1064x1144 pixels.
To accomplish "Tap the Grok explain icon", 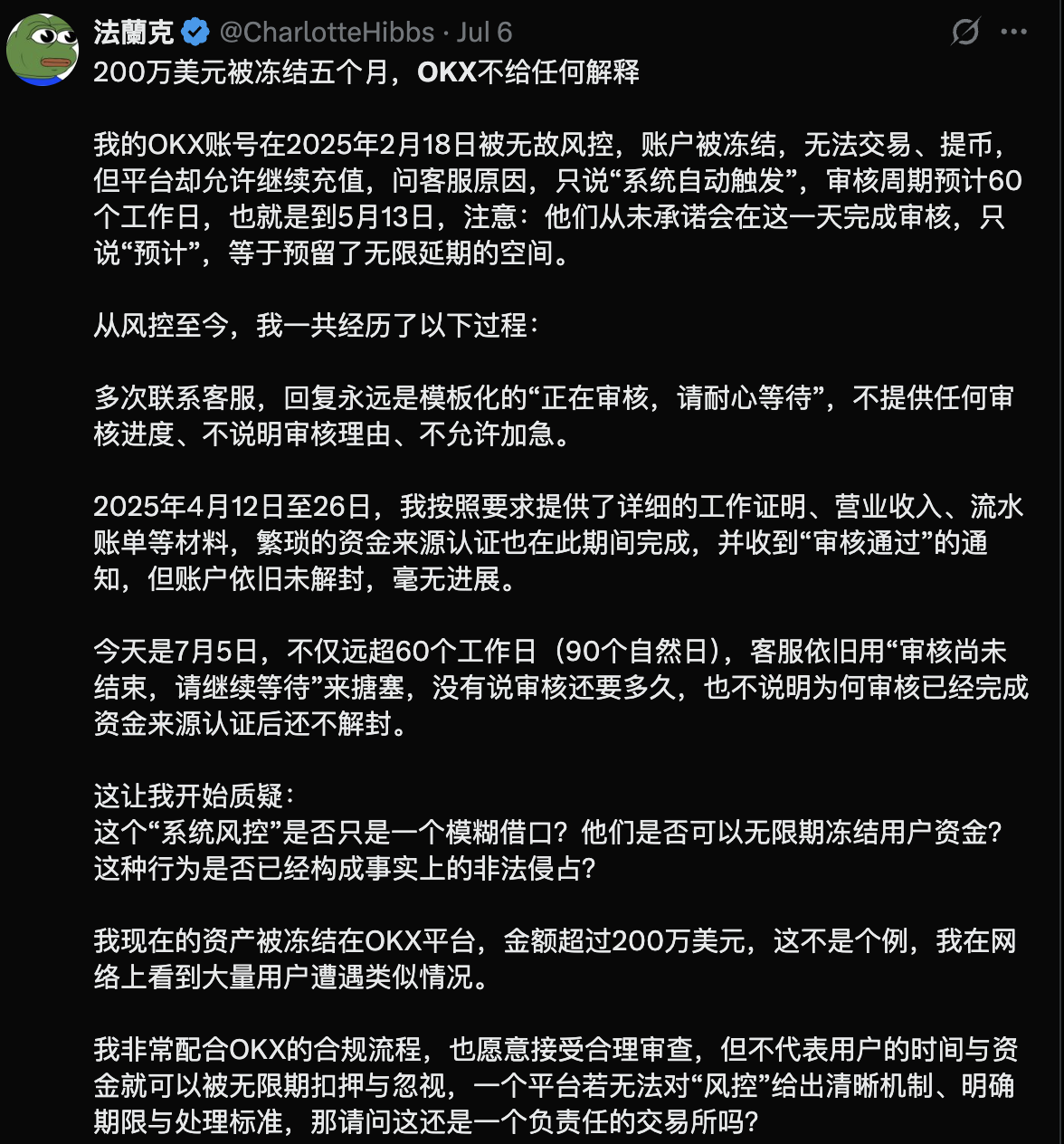I will tap(965, 33).
